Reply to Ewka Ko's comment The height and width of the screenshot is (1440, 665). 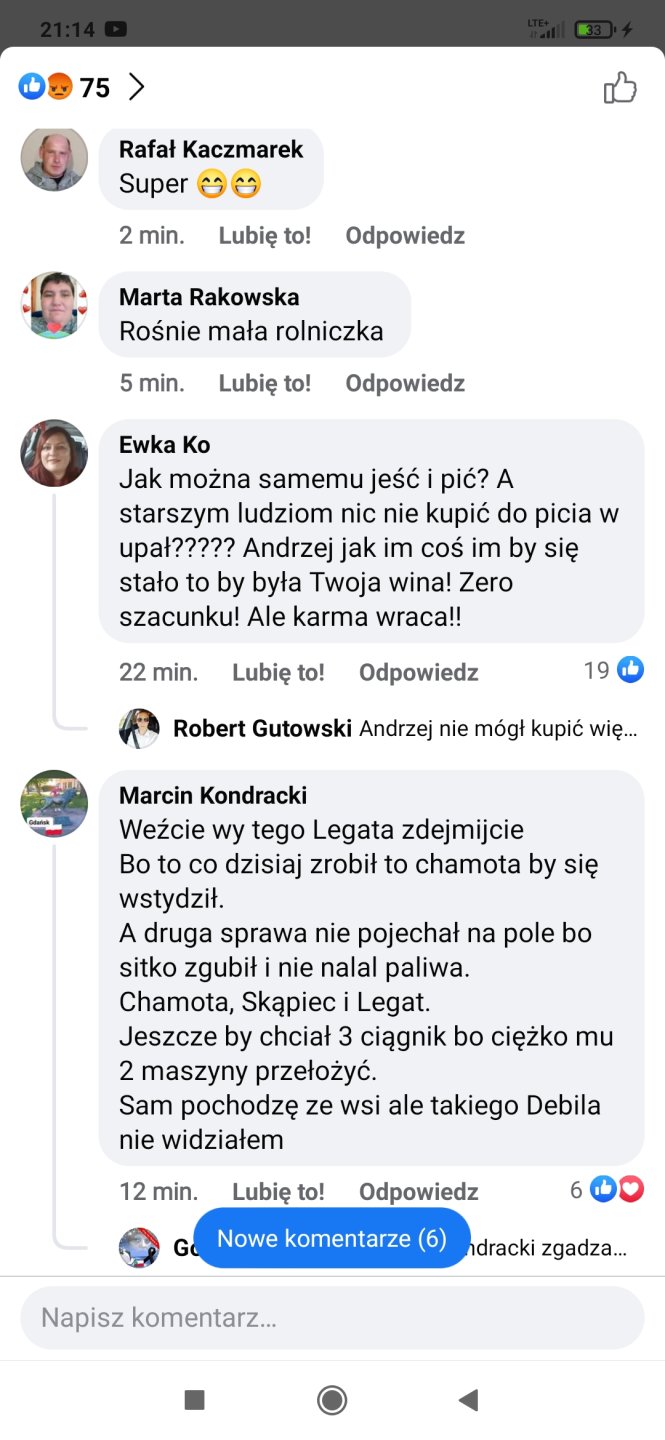click(419, 672)
